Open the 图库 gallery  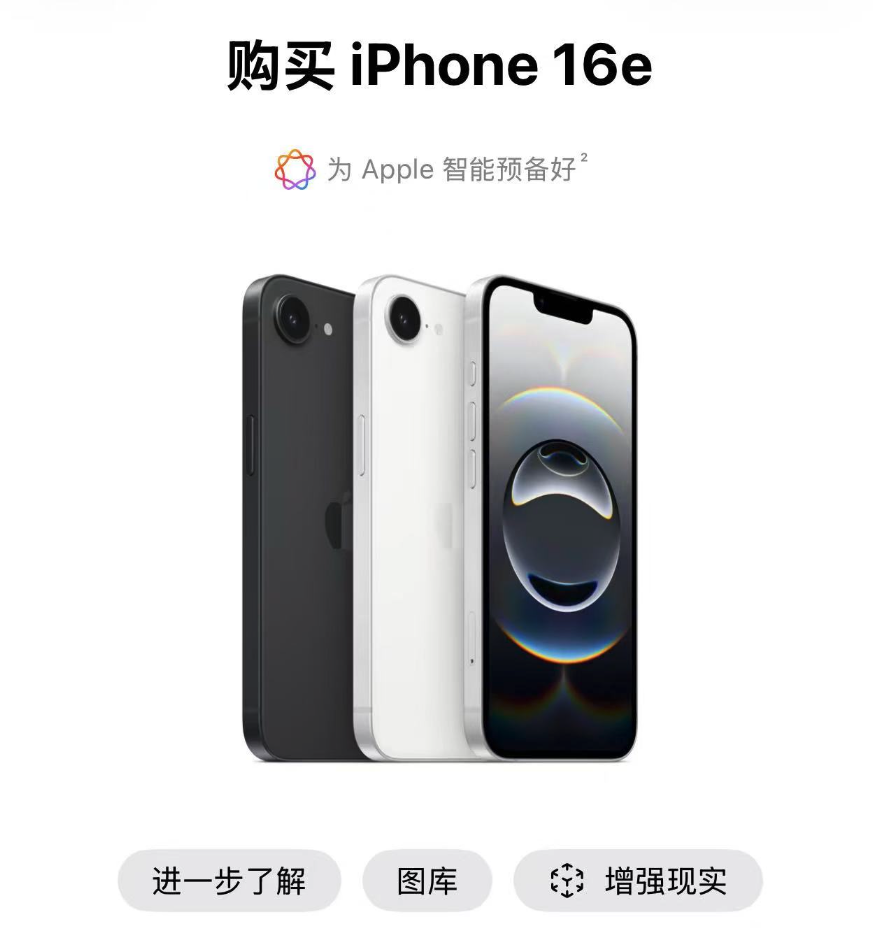pos(427,881)
